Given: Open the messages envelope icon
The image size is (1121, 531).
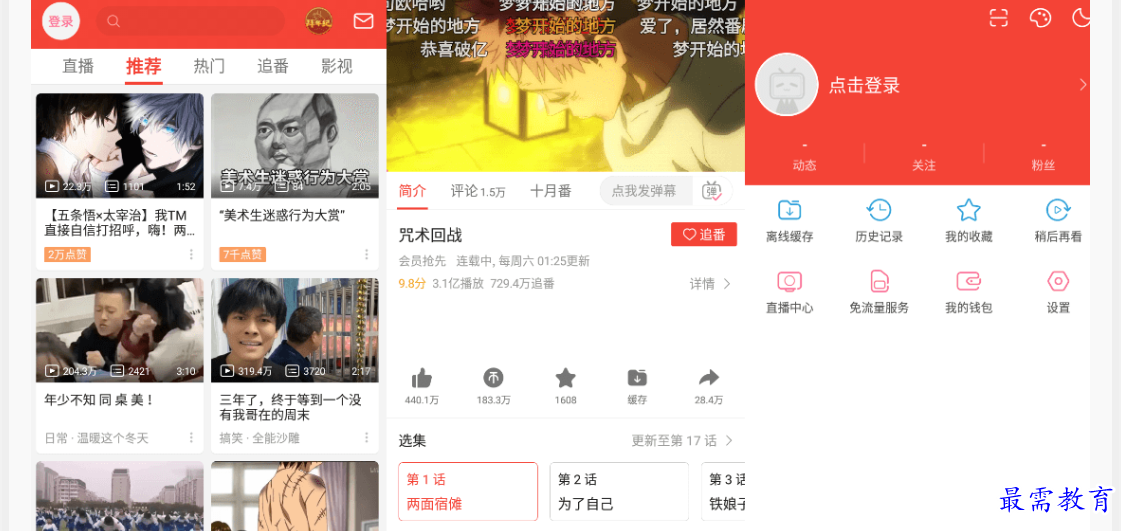Looking at the screenshot, I should pos(363,21).
